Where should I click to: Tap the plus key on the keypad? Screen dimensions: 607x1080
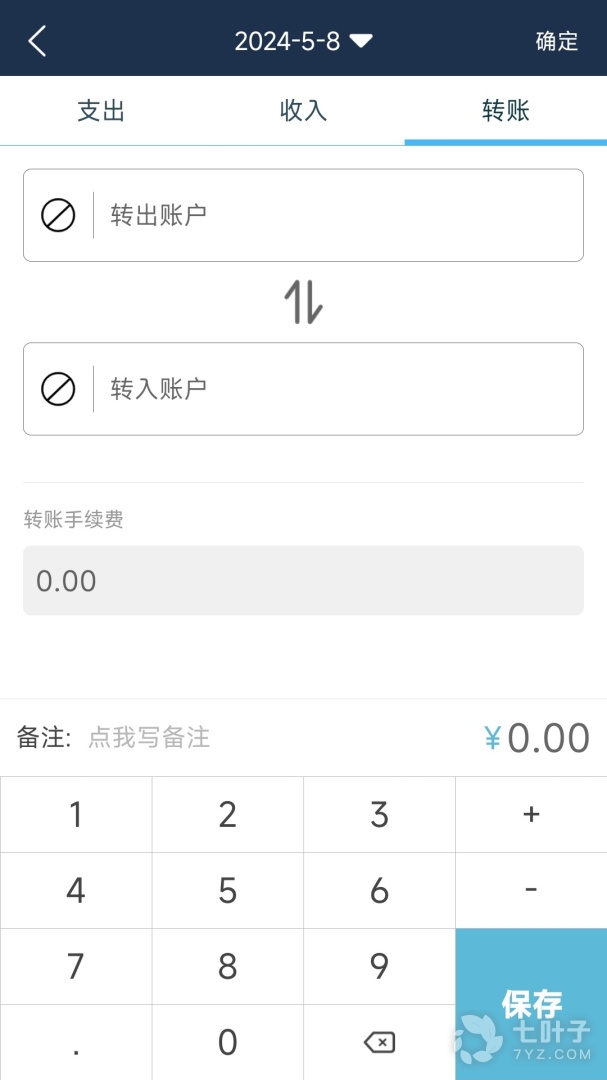pyautogui.click(x=531, y=815)
